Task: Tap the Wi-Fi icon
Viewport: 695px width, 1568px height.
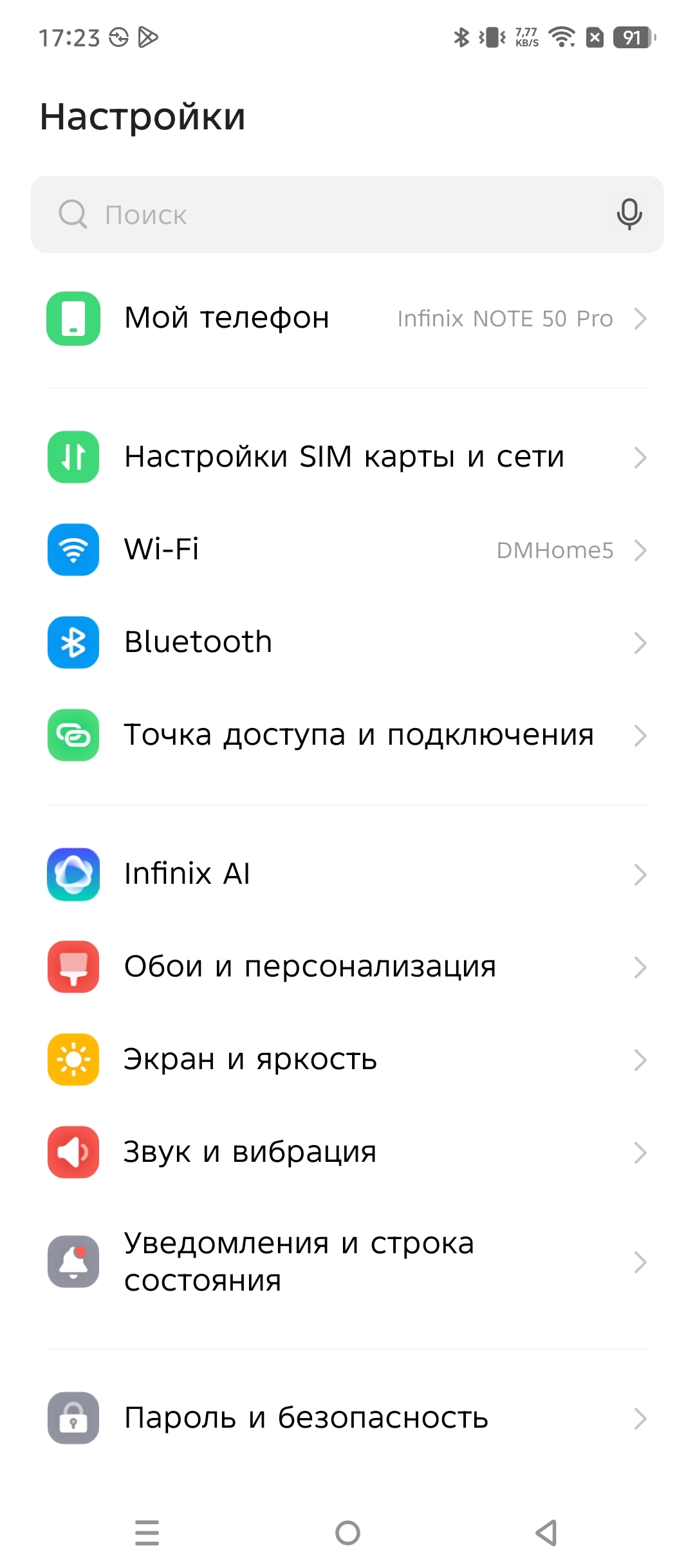Action: coord(72,550)
